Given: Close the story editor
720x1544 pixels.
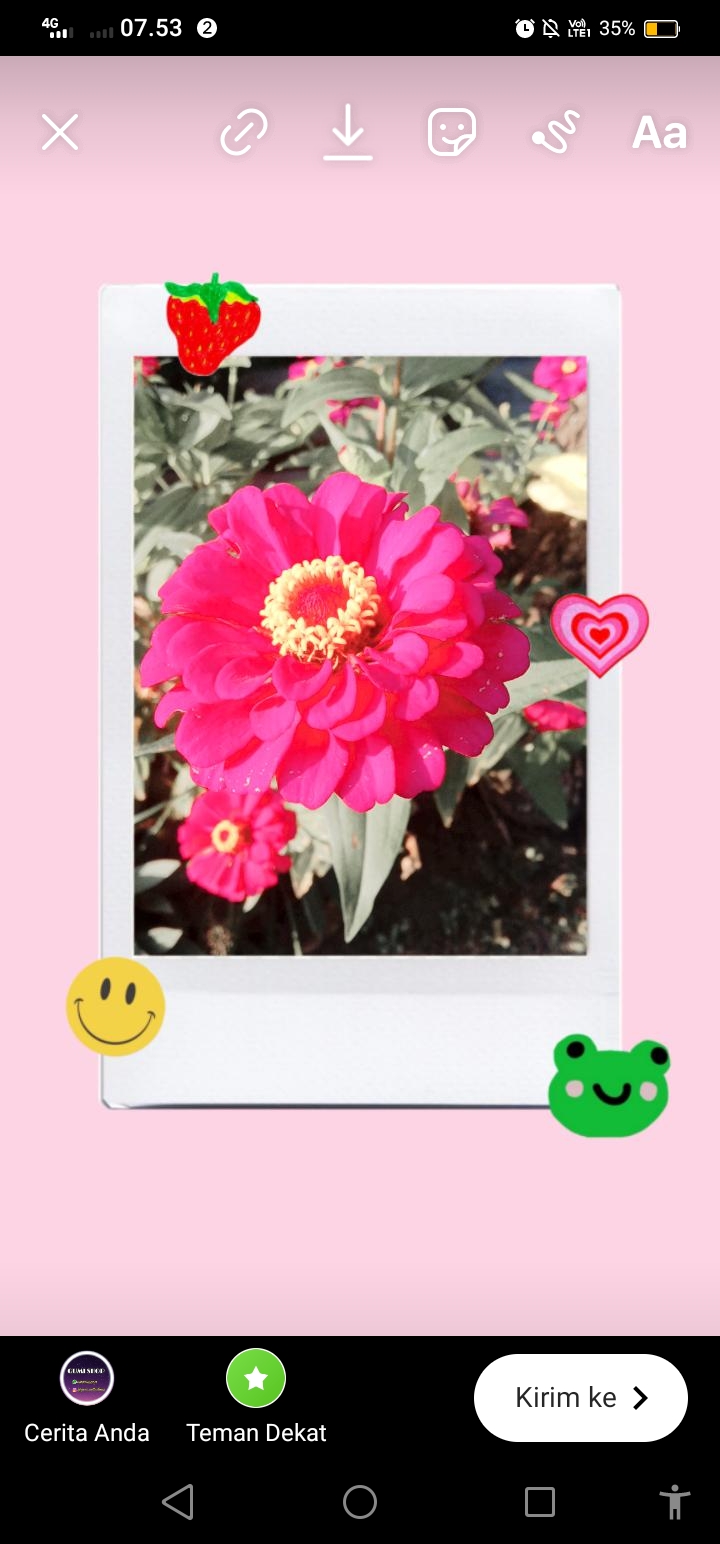Looking at the screenshot, I should 60,132.
